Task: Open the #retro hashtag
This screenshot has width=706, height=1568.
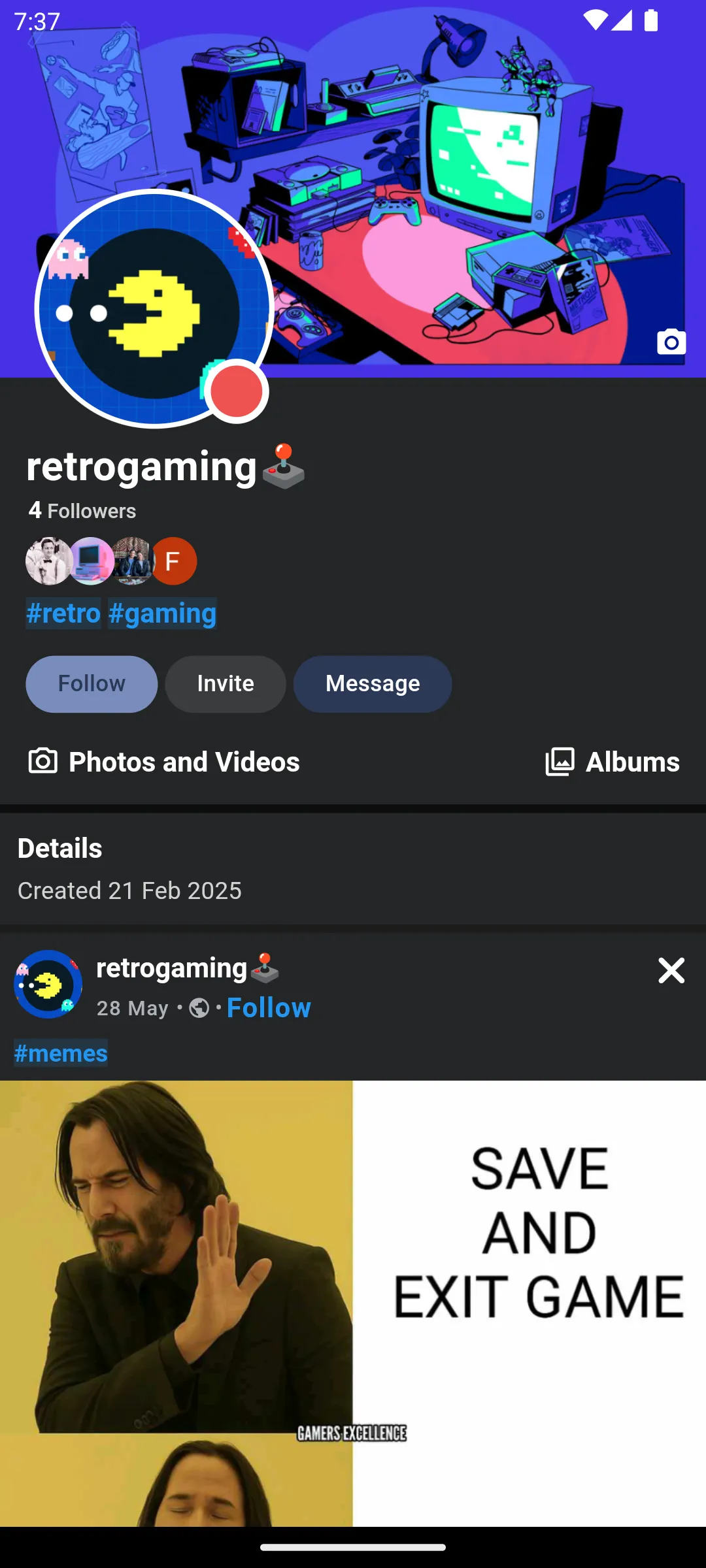Action: click(x=63, y=613)
